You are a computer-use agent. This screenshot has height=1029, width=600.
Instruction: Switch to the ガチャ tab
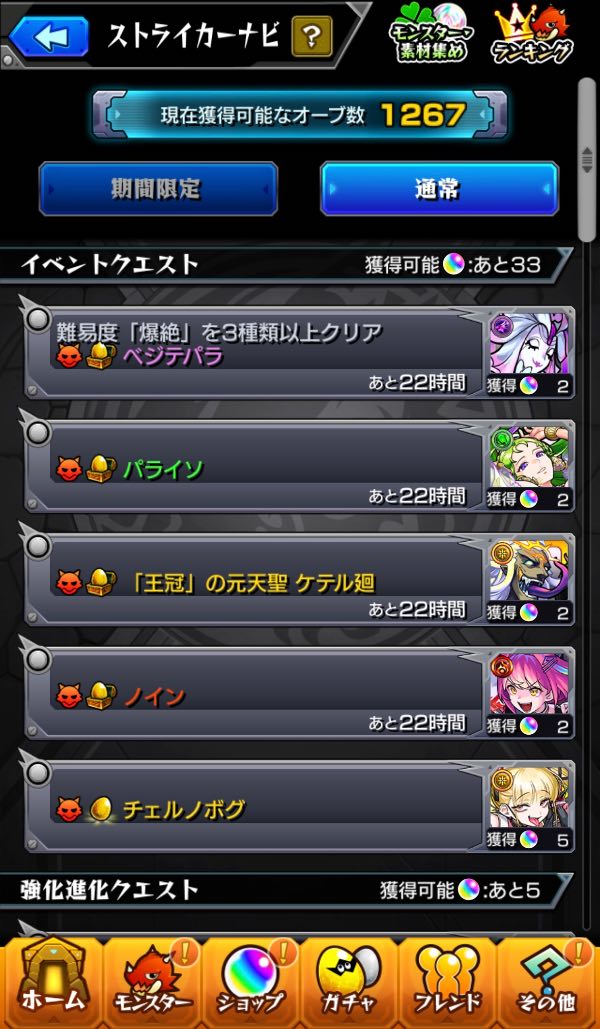(349, 983)
